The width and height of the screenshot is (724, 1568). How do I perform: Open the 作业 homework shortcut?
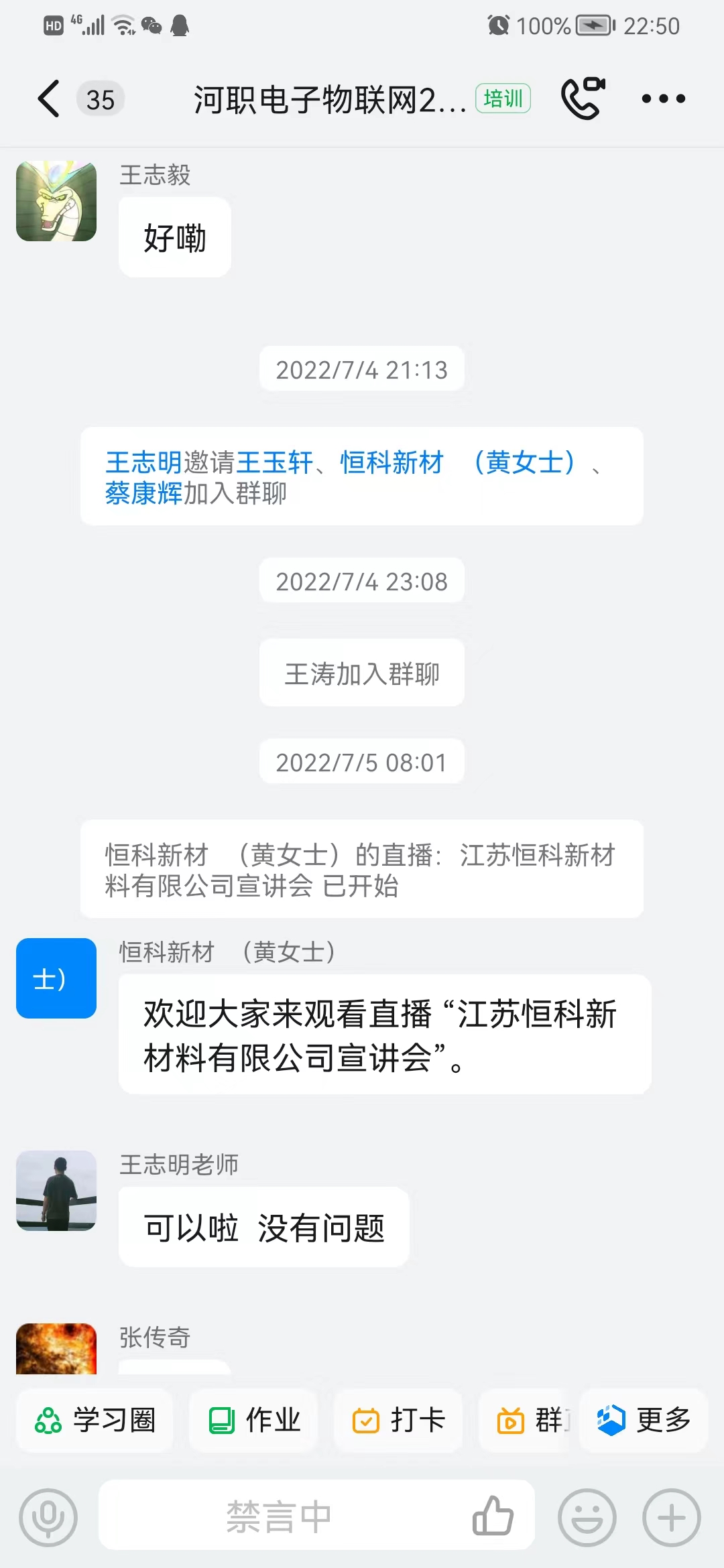click(255, 1420)
